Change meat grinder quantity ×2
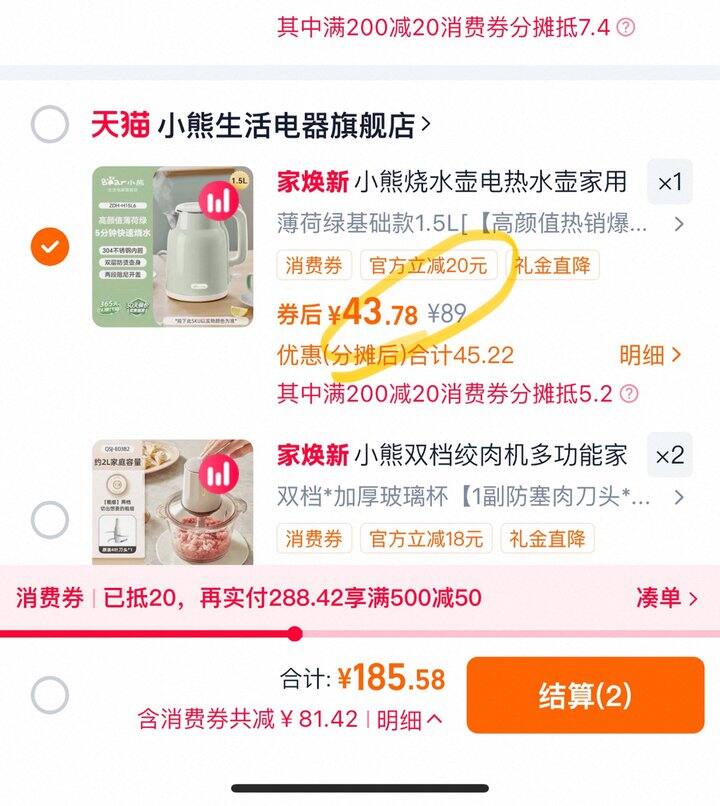The height and width of the screenshot is (806, 720). click(x=669, y=456)
